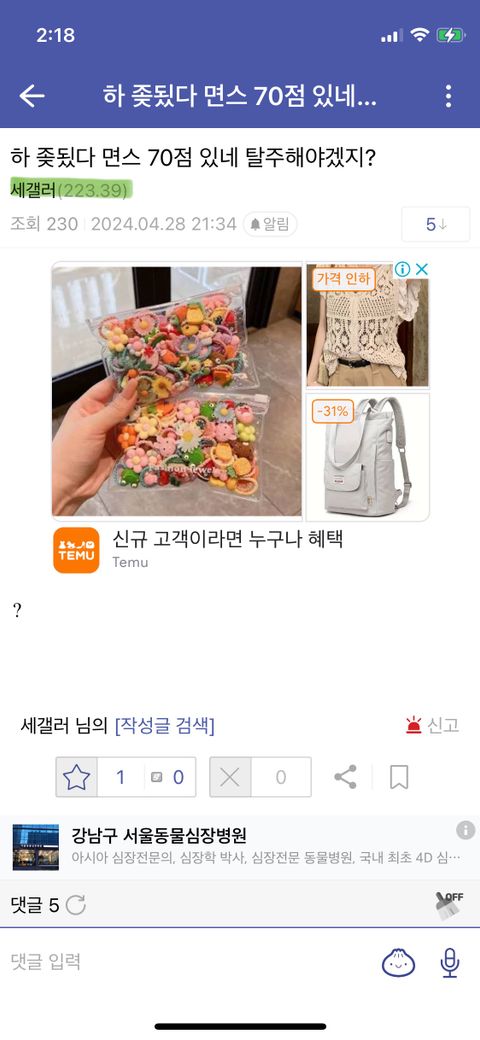Jump to the comments via the 5↓ button
The width and height of the screenshot is (480, 1040).
click(436, 224)
